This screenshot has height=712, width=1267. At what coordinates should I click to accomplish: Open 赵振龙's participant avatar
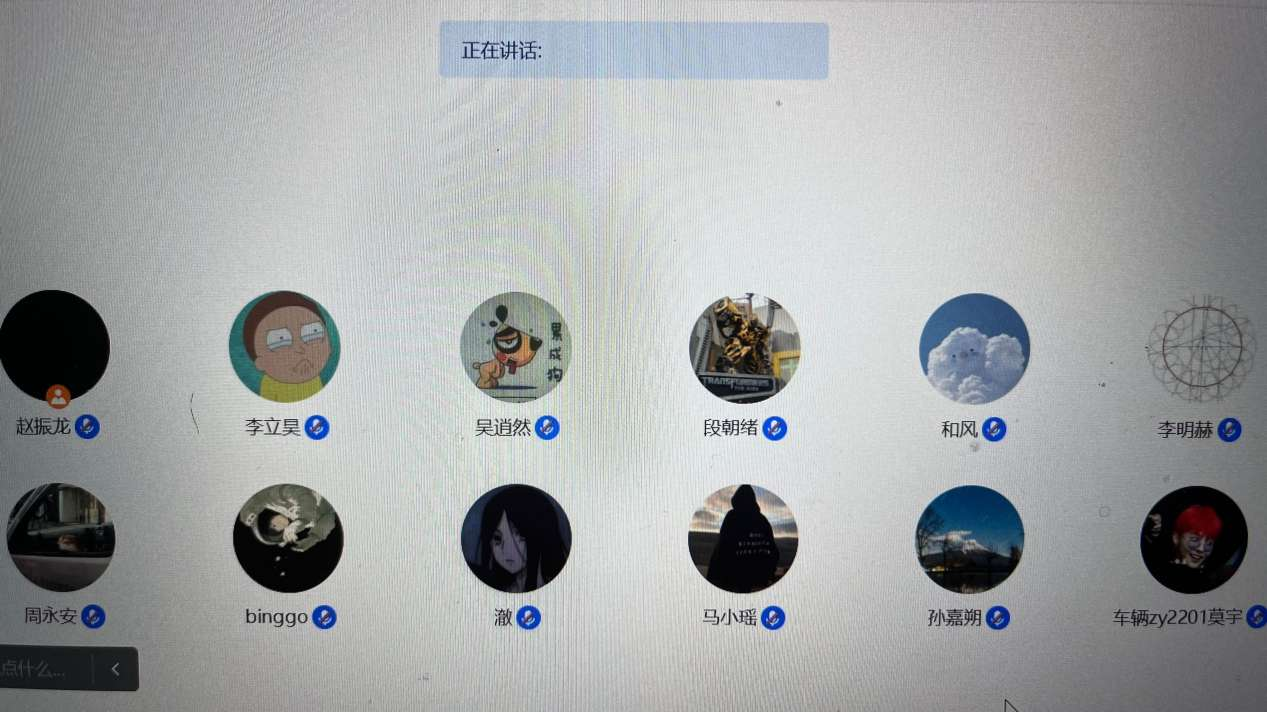coord(54,345)
